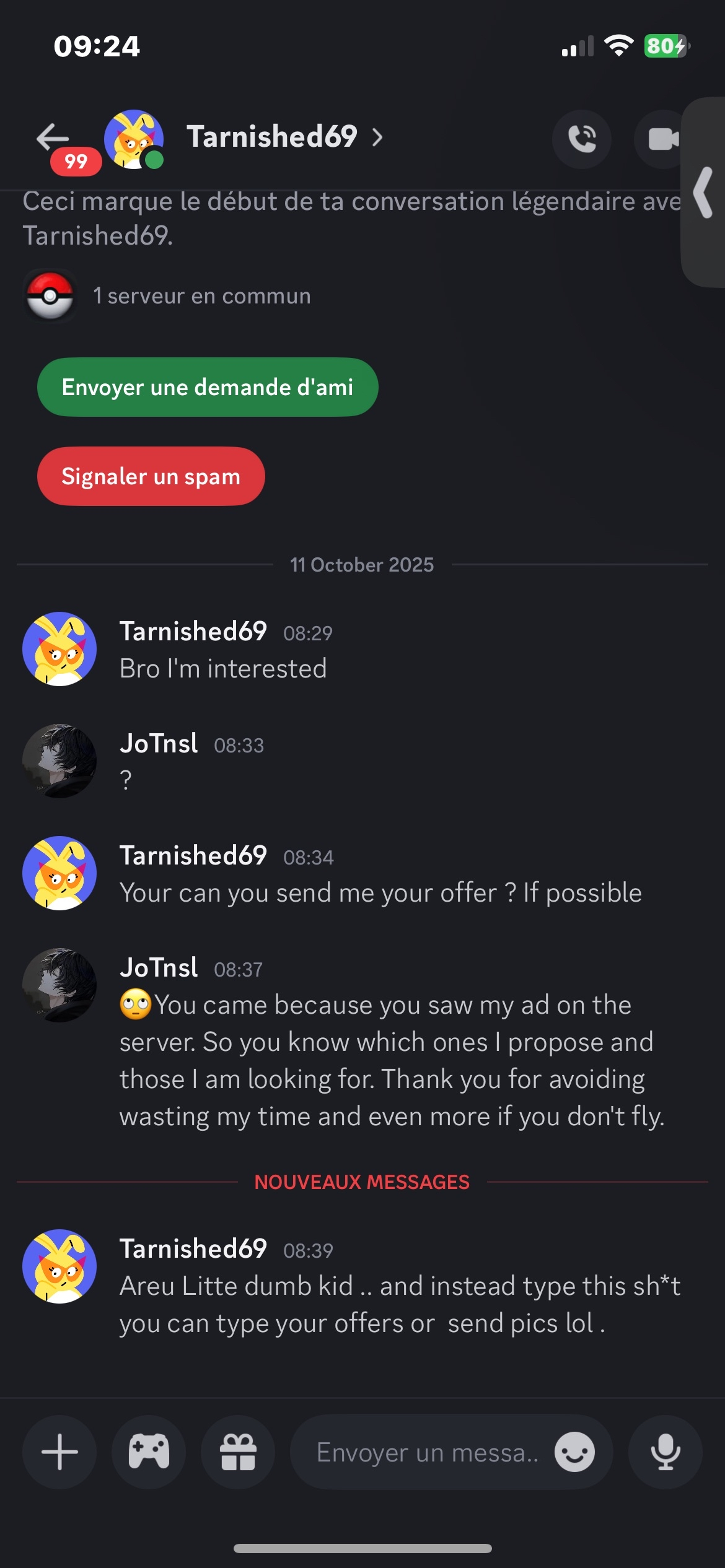This screenshot has width=725, height=1568.
Task: Open JoTnsl's avatar on the 08:33 message
Action: [x=59, y=760]
